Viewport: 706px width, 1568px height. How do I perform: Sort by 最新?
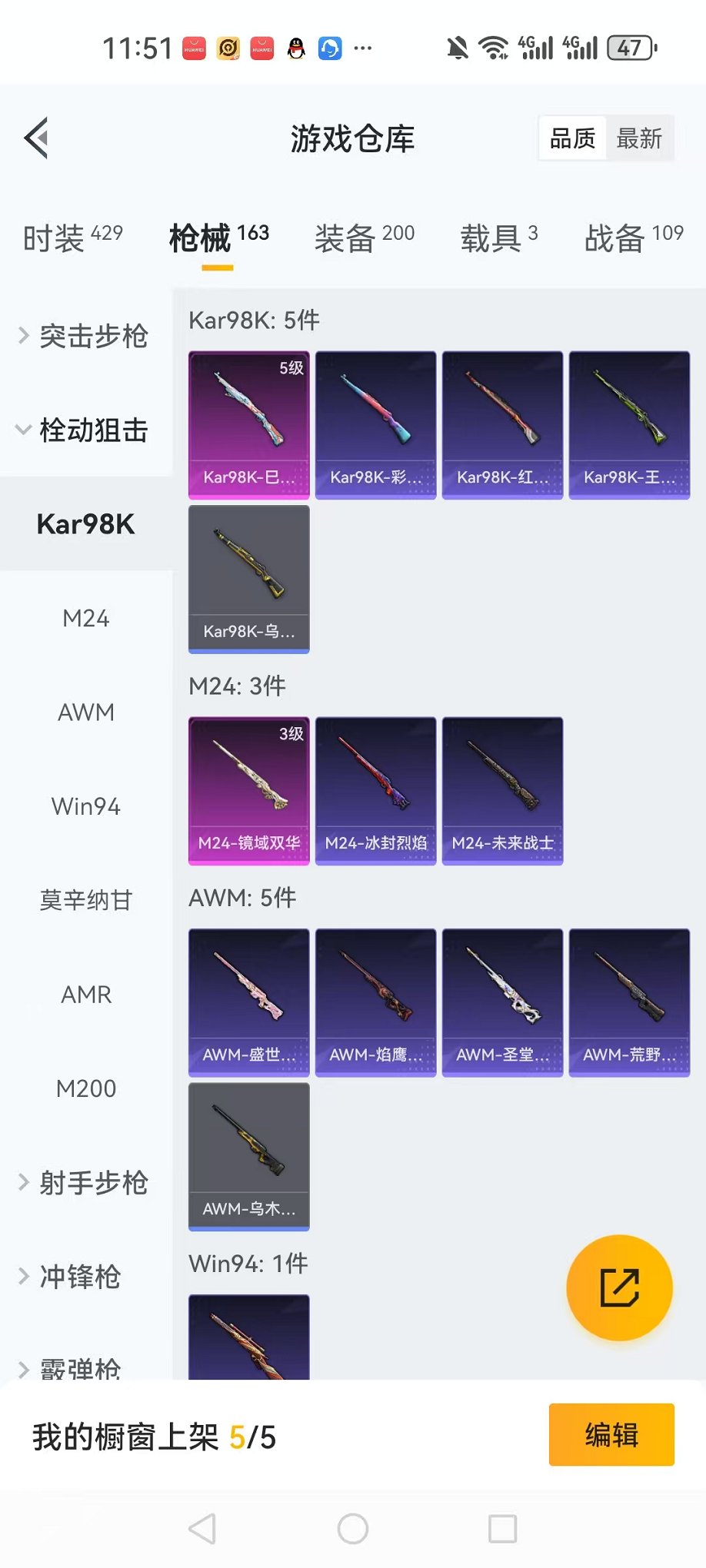639,138
